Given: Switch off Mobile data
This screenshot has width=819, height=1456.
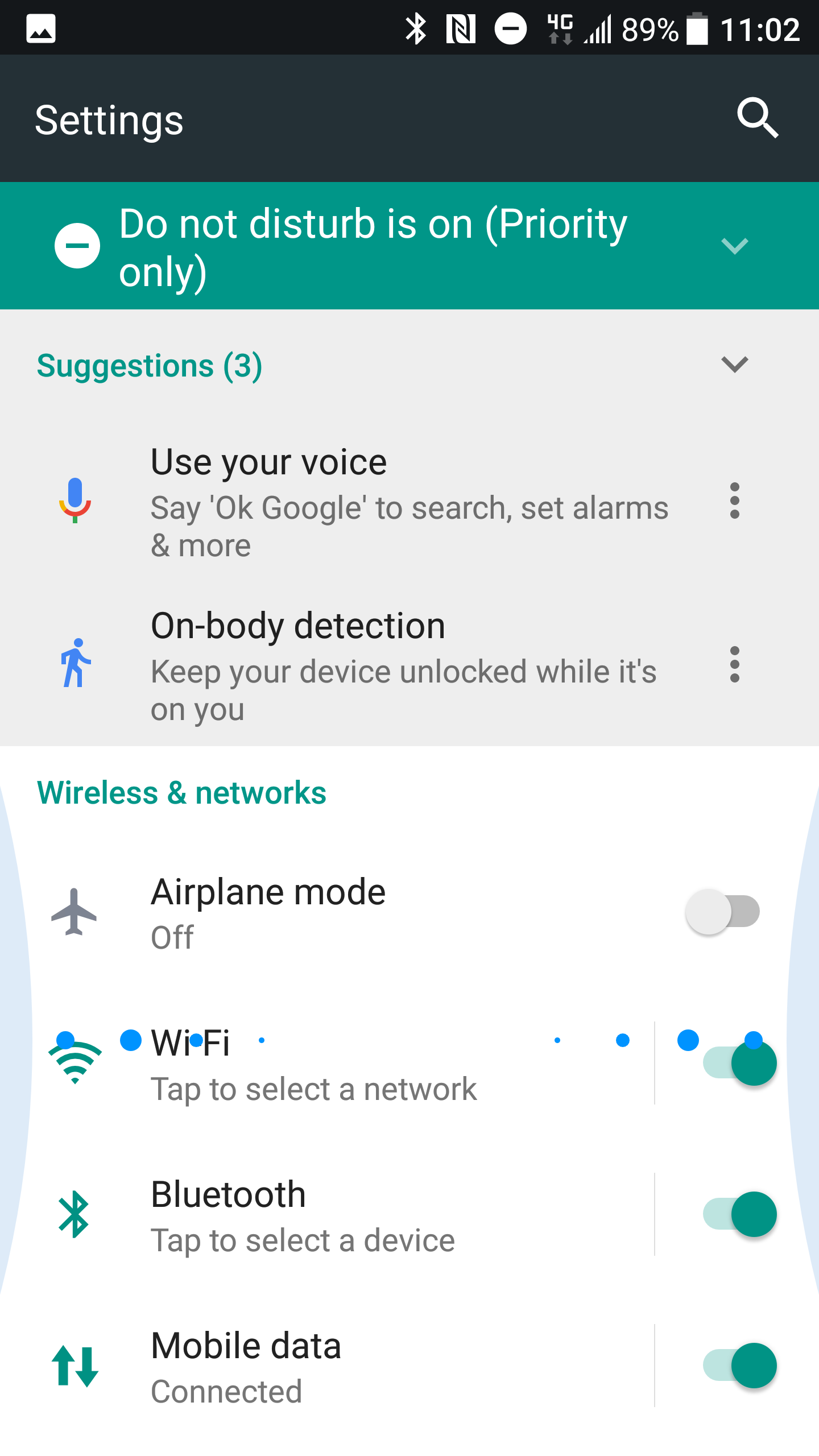Looking at the screenshot, I should pyautogui.click(x=739, y=1366).
